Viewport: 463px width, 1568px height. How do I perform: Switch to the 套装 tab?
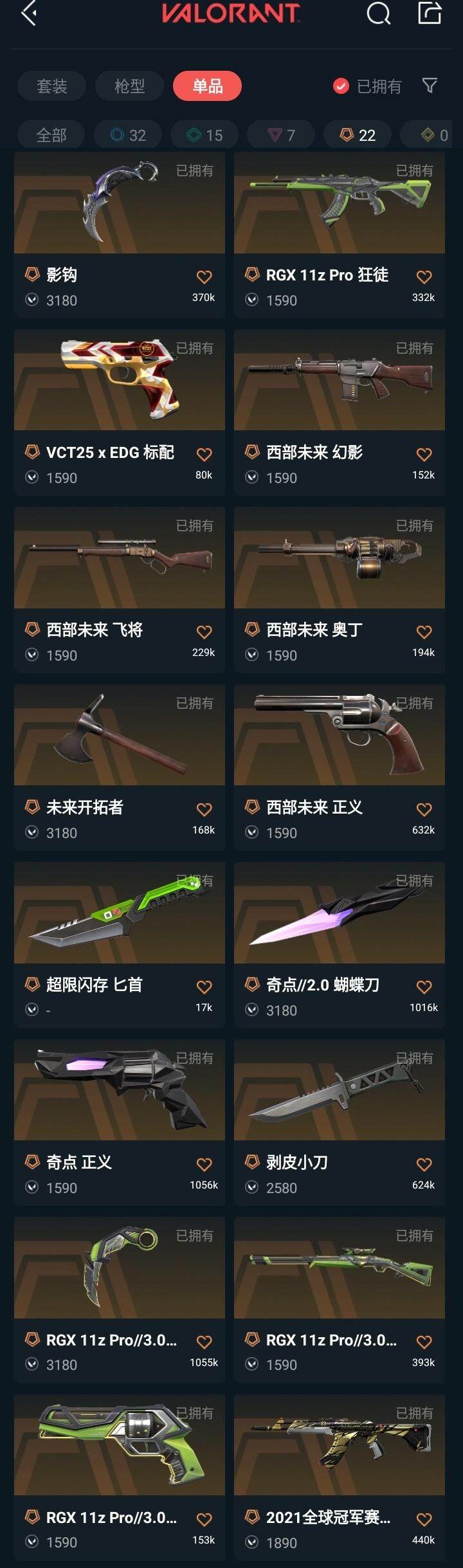[x=51, y=86]
